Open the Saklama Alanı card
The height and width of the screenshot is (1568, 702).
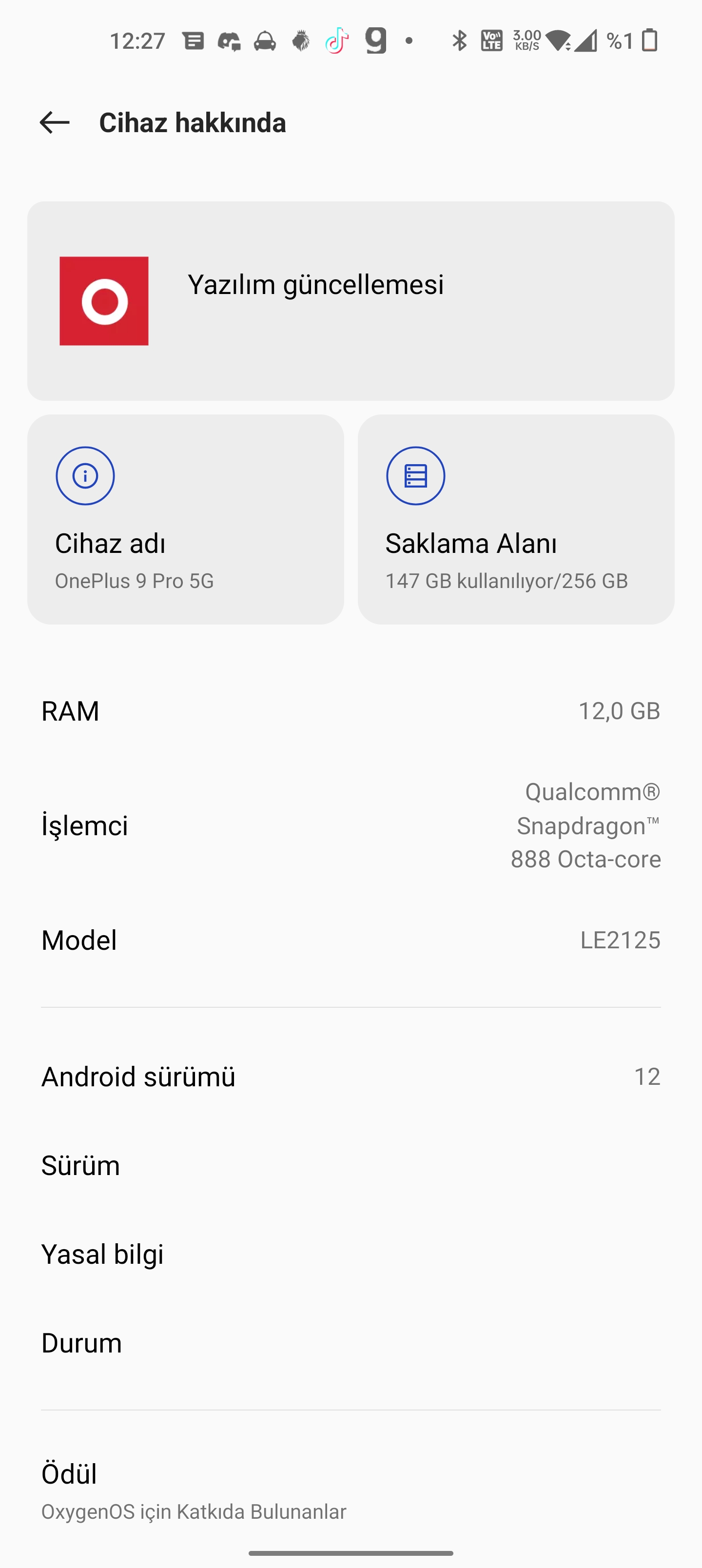(515, 519)
